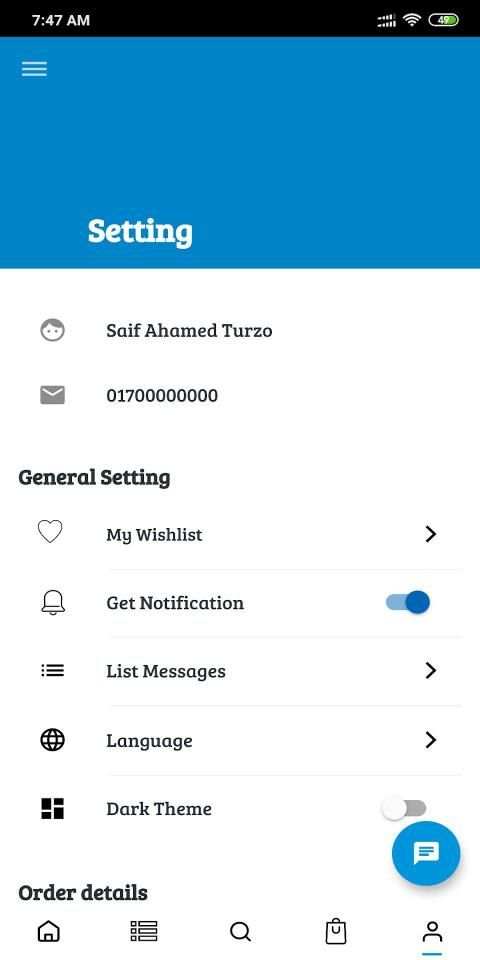Open the search tab
The width and height of the screenshot is (480, 960).
point(240,931)
